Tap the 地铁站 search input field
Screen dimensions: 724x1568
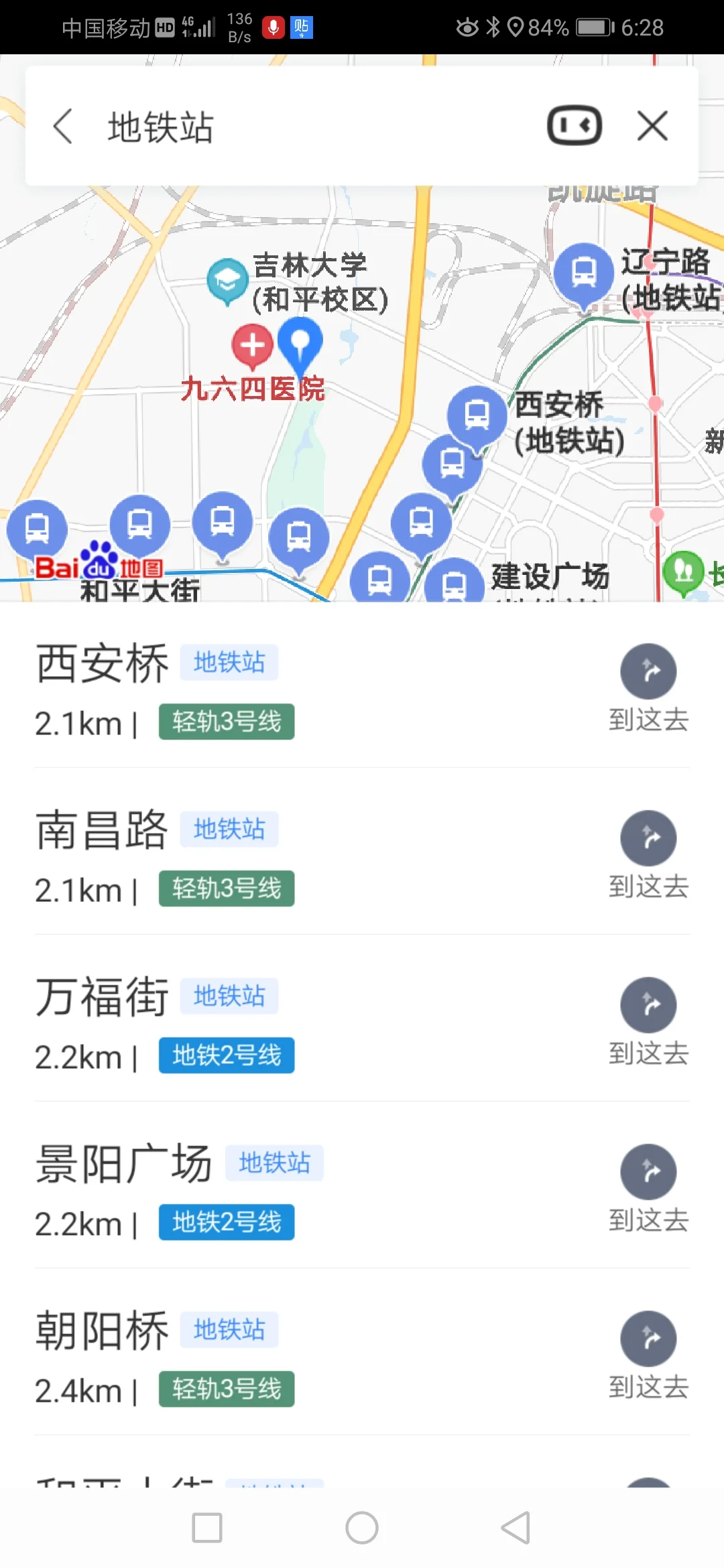[x=268, y=127]
